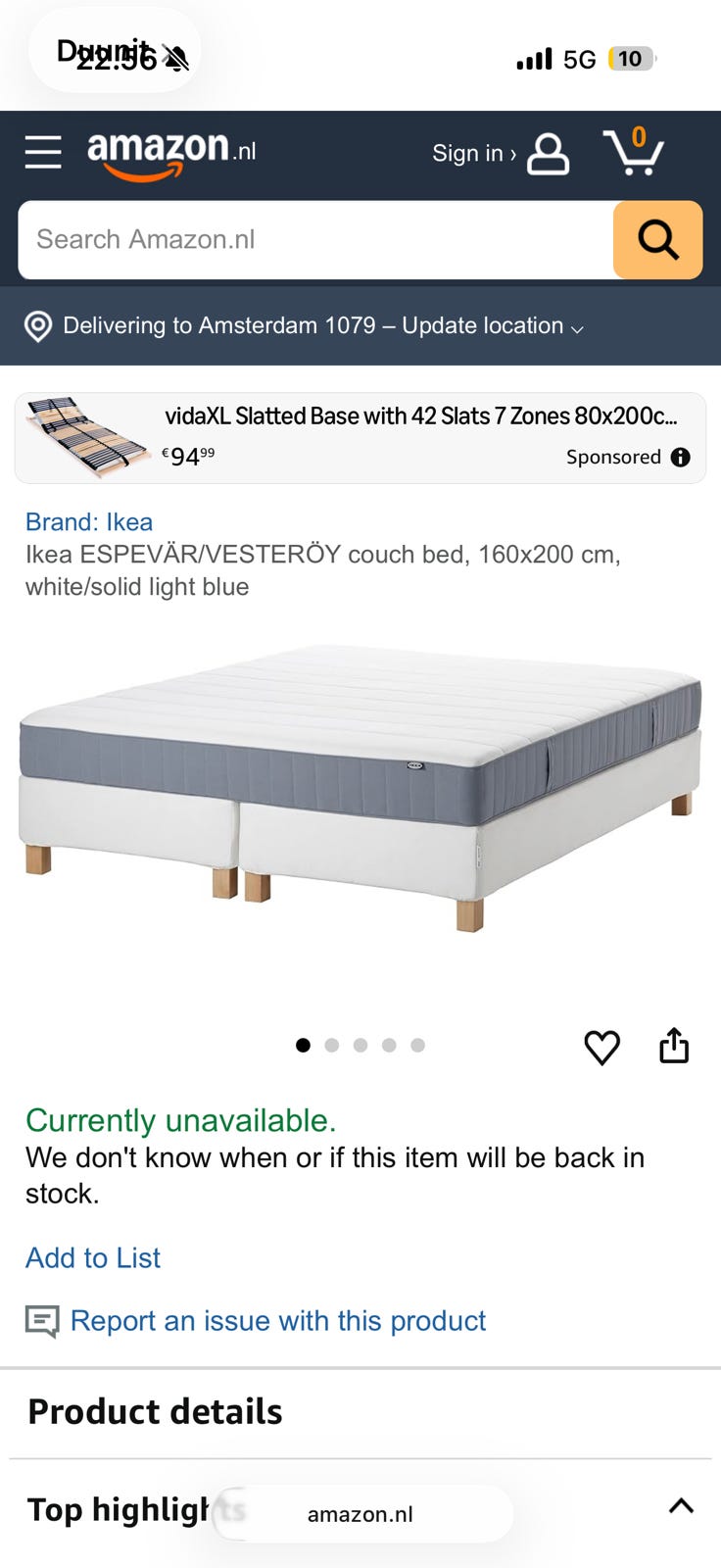Focus the Search Amazon.nl field

pyautogui.click(x=315, y=240)
